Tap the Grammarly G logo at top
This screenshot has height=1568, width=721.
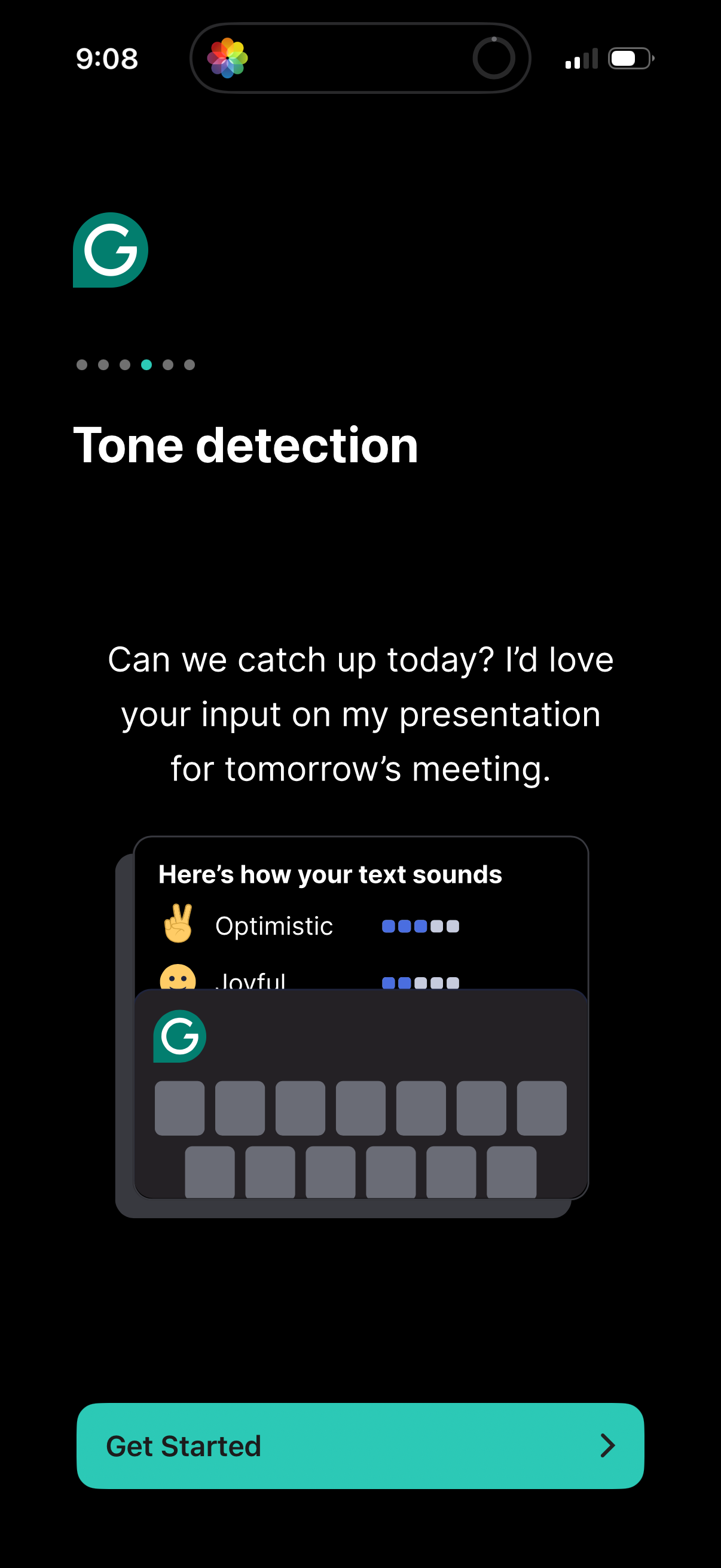coord(109,251)
